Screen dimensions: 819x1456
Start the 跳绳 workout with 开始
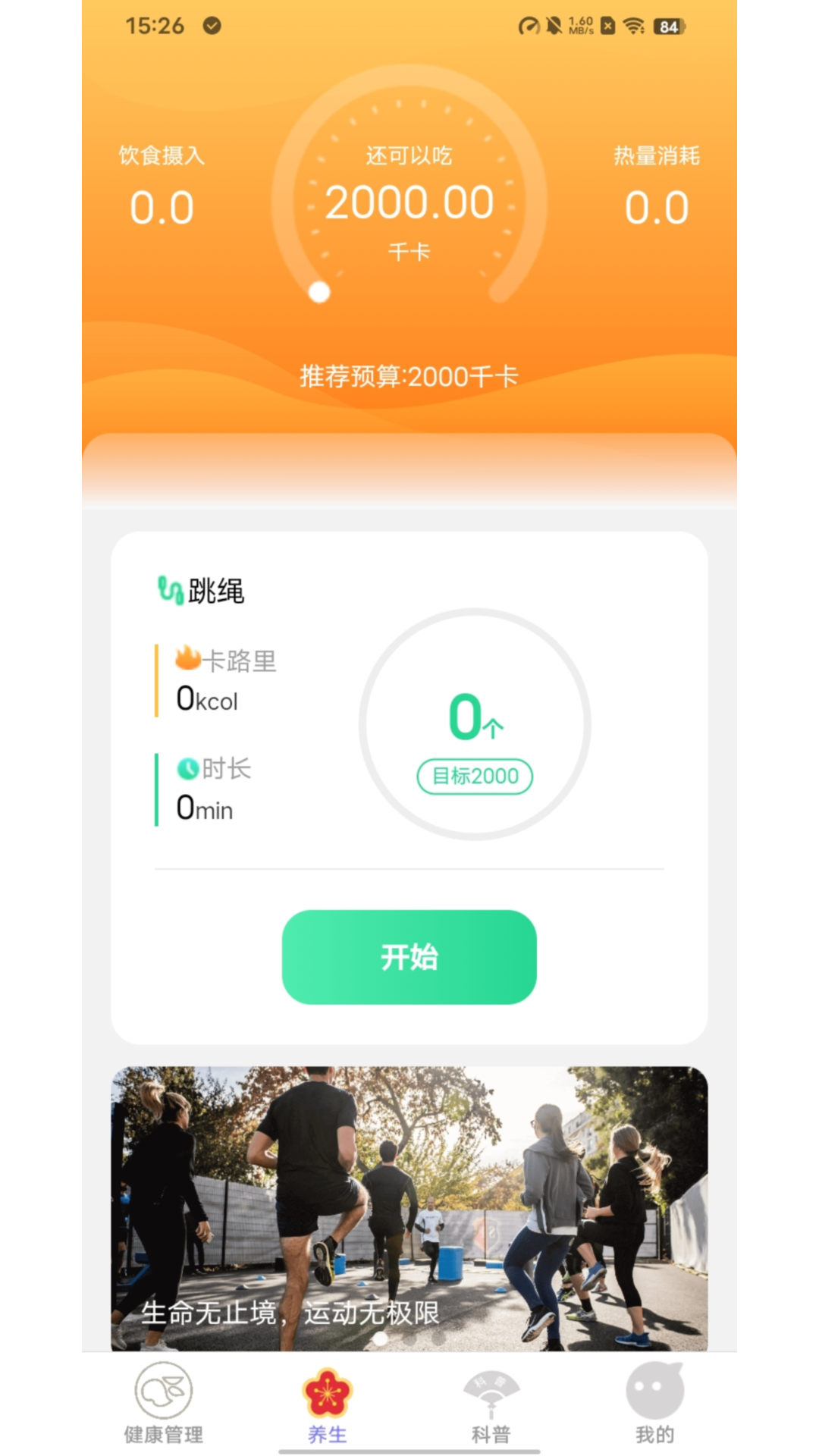409,957
